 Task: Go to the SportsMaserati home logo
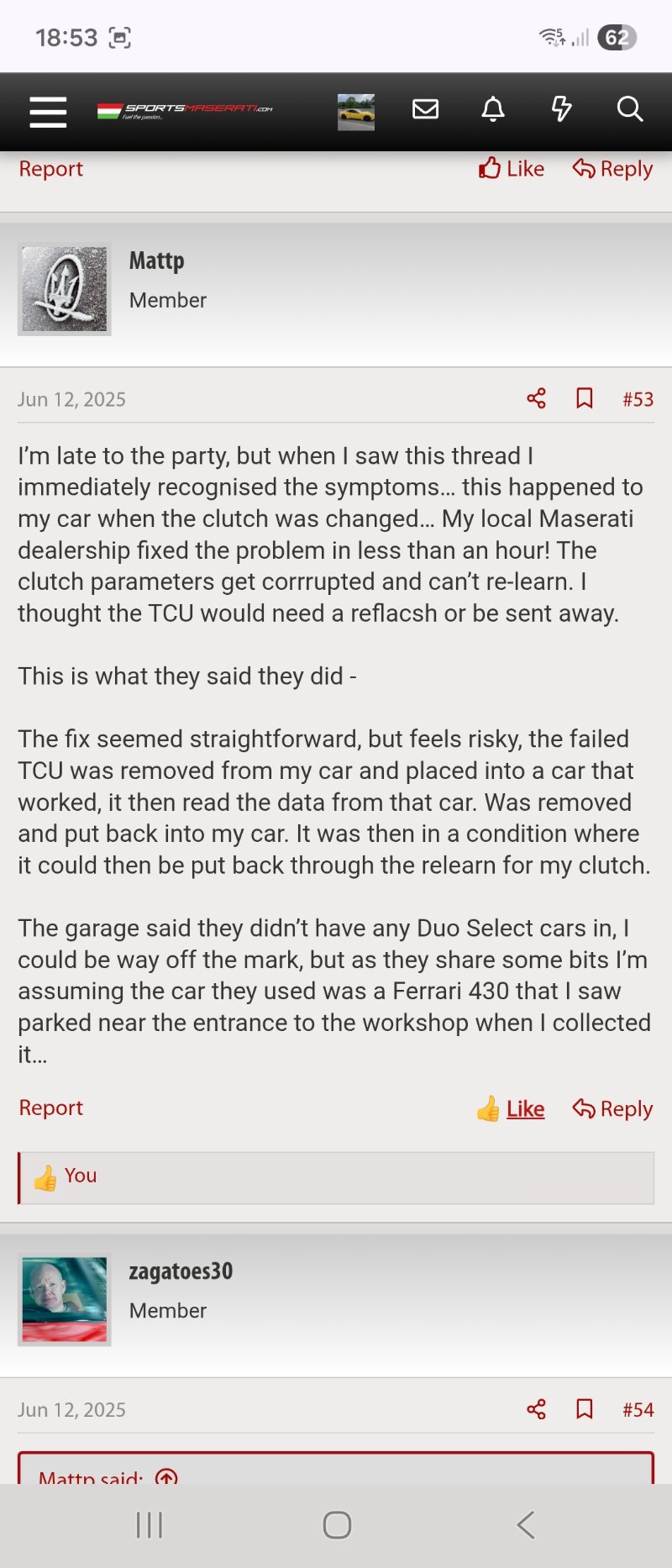[x=185, y=110]
